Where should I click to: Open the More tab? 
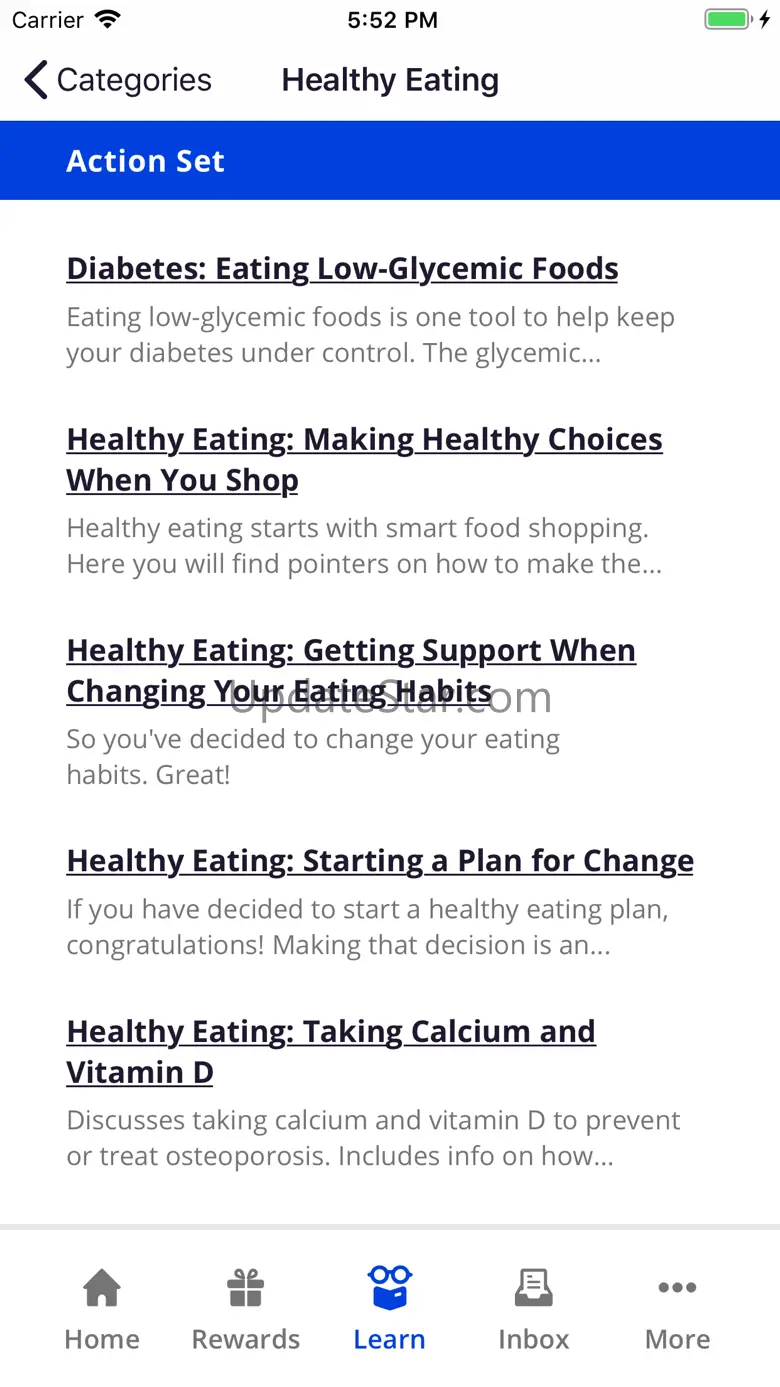[x=677, y=1309]
